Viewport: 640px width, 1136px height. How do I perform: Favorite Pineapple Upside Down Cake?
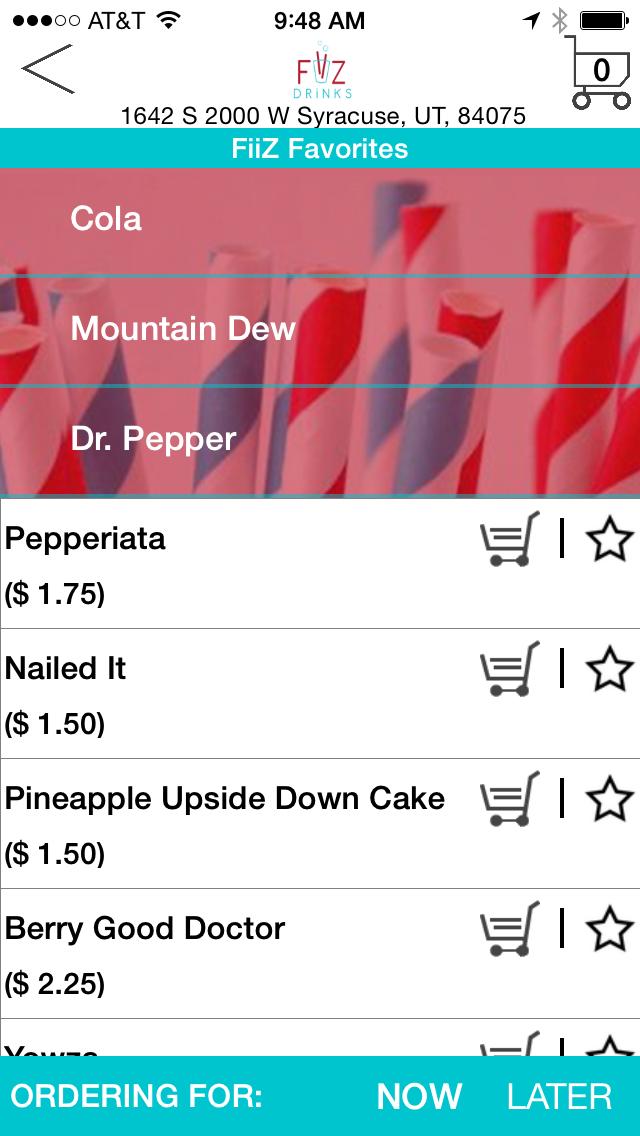pyautogui.click(x=609, y=799)
